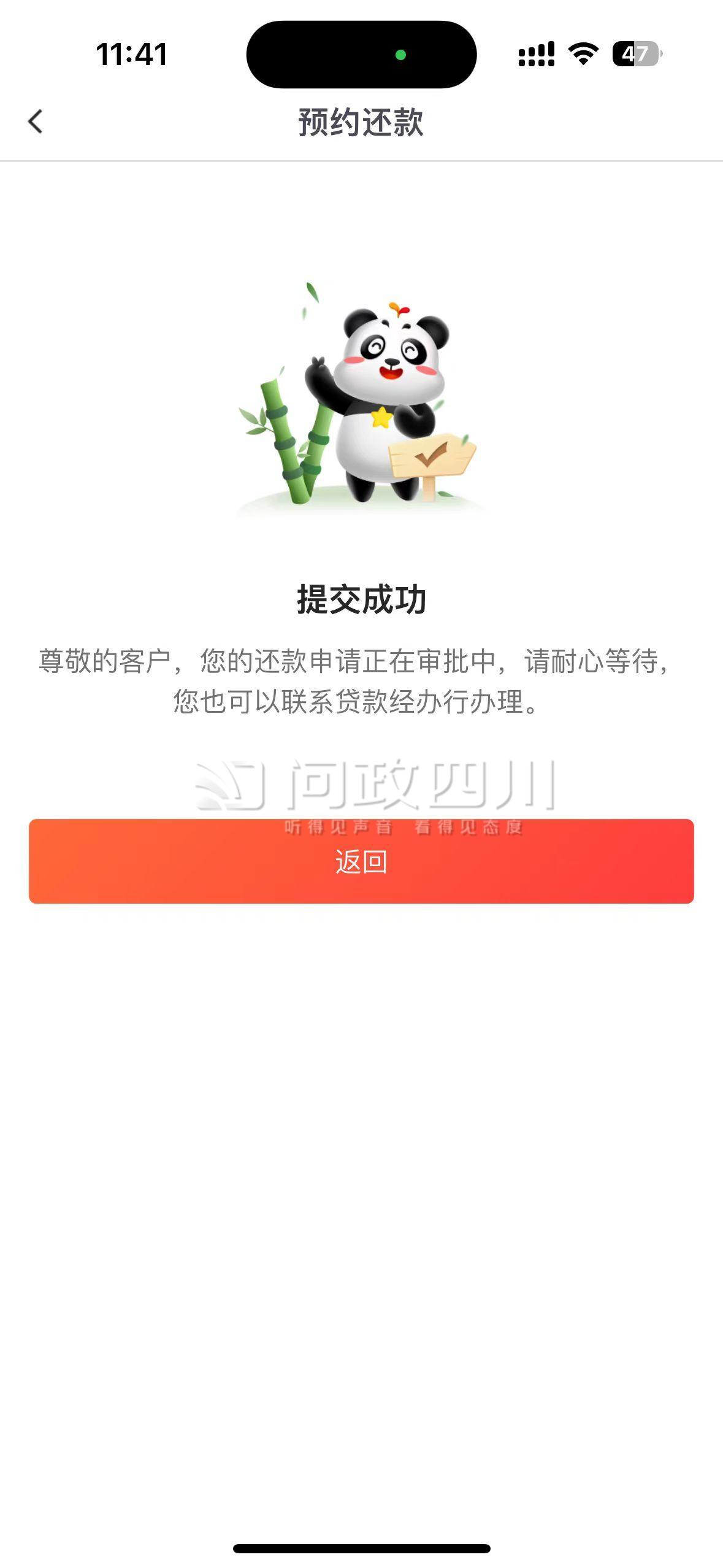The height and width of the screenshot is (1568, 723).
Task: Tap the Wi-Fi icon in status bar
Action: tap(584, 55)
